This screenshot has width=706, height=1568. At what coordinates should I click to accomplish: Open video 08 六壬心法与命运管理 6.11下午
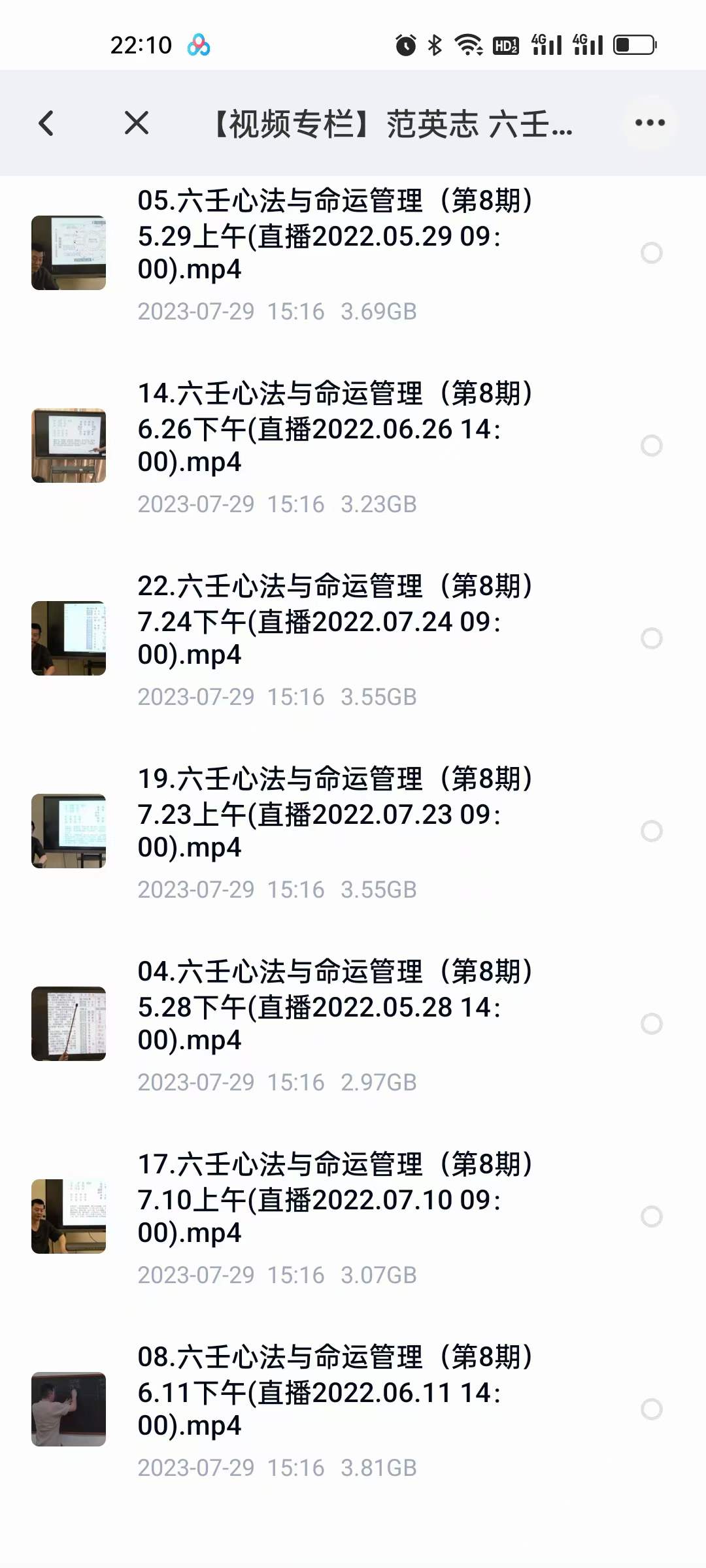(x=337, y=1392)
